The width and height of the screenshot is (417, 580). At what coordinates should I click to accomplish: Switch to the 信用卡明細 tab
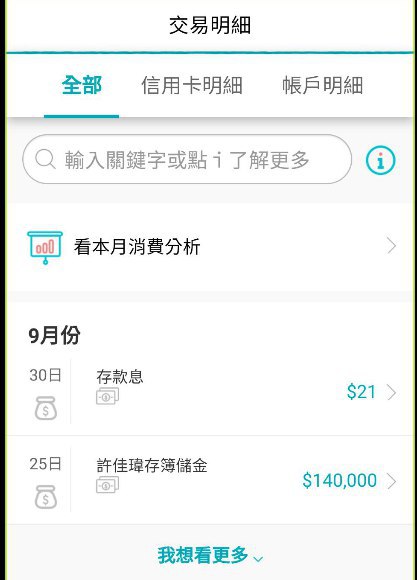[x=192, y=85]
